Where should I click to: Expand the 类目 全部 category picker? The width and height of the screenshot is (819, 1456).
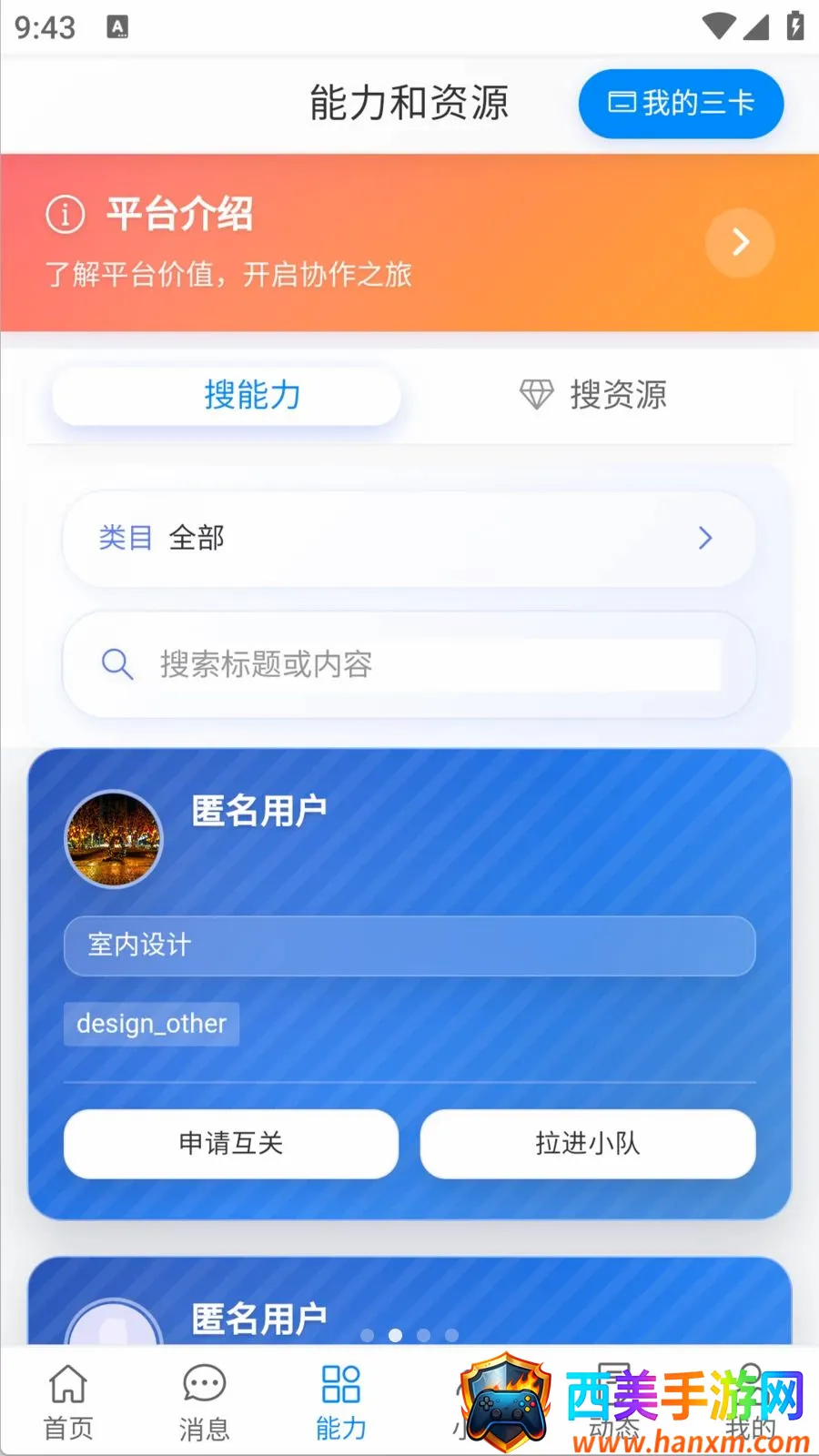pos(409,538)
